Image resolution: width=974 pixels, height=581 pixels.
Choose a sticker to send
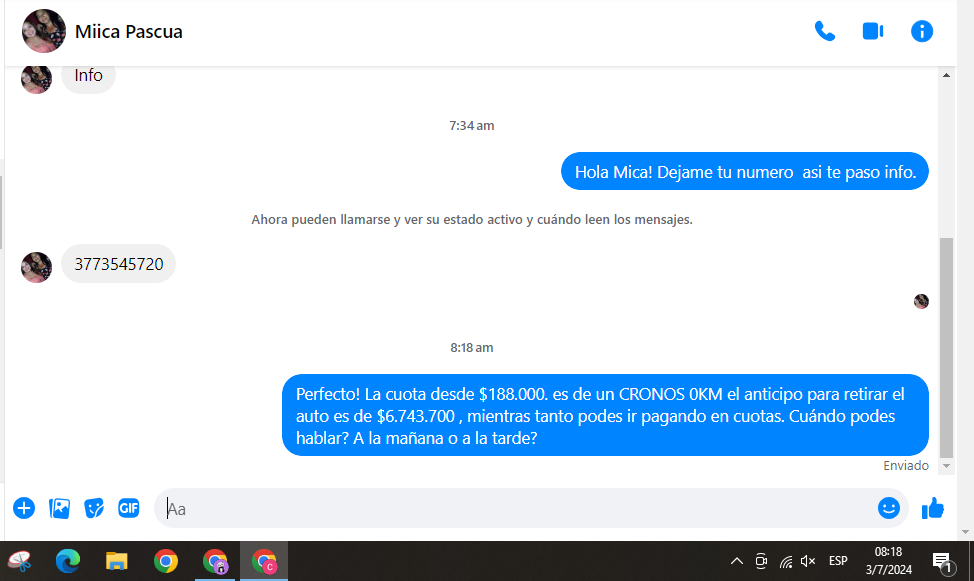94,508
